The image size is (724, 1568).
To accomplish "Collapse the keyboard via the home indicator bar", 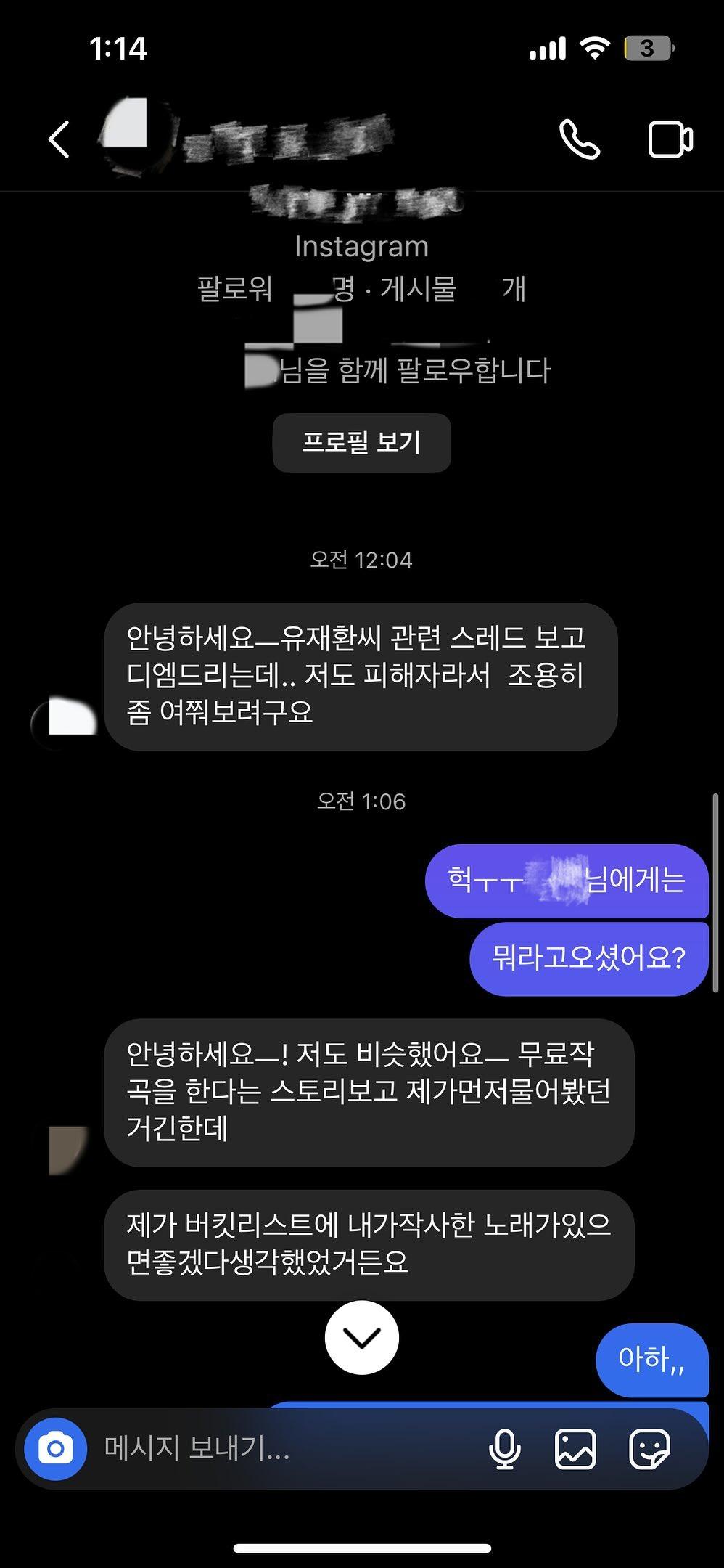I will (361, 1549).
